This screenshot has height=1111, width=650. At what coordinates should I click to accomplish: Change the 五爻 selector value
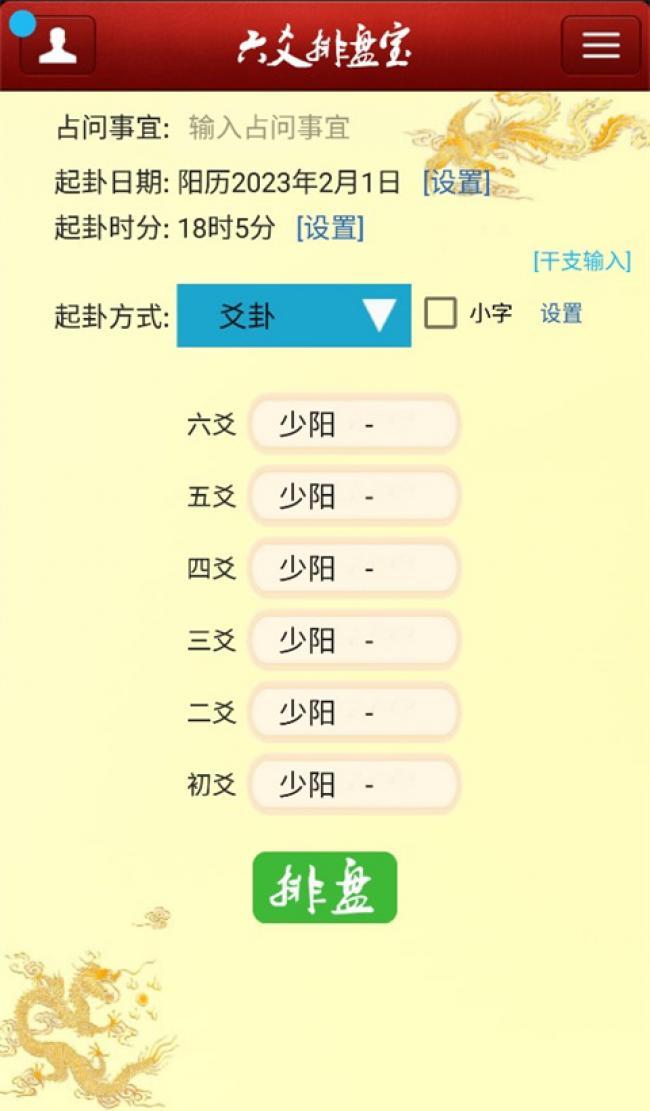click(x=353, y=497)
